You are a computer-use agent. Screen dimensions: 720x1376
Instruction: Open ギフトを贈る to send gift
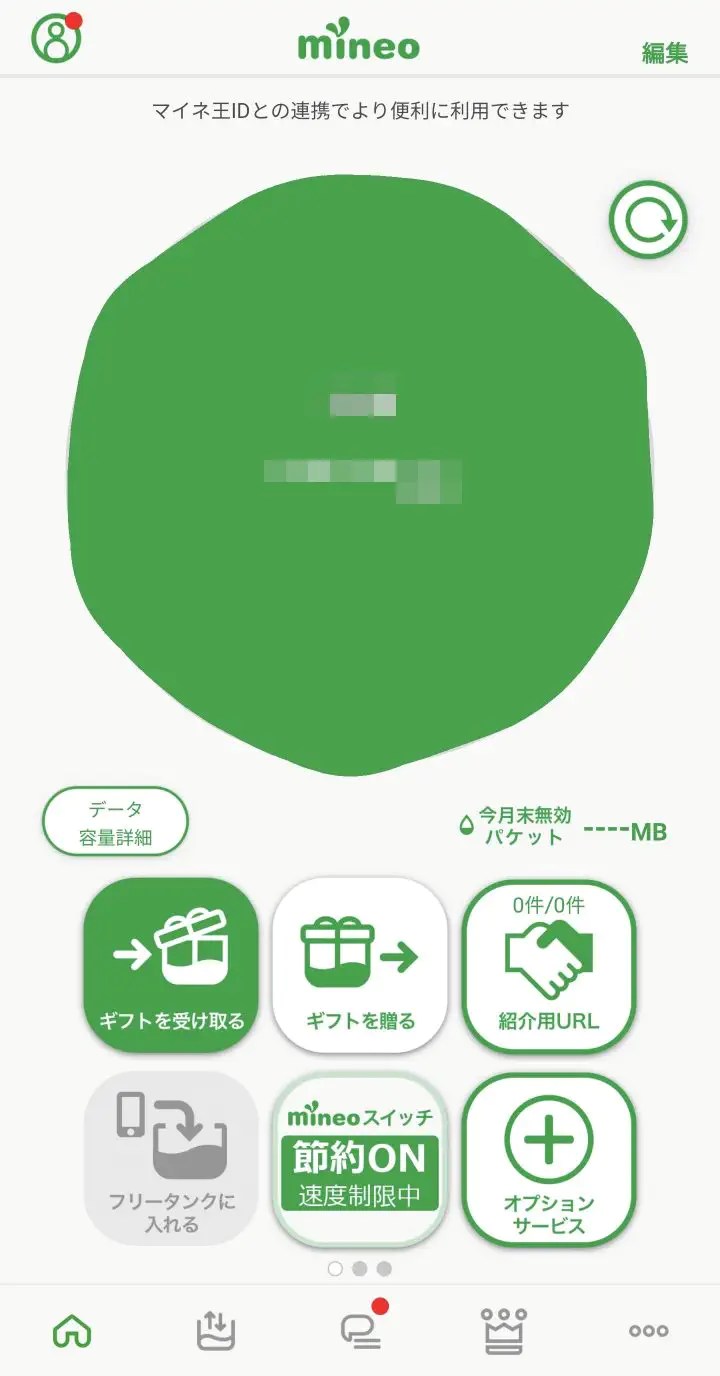click(360, 965)
